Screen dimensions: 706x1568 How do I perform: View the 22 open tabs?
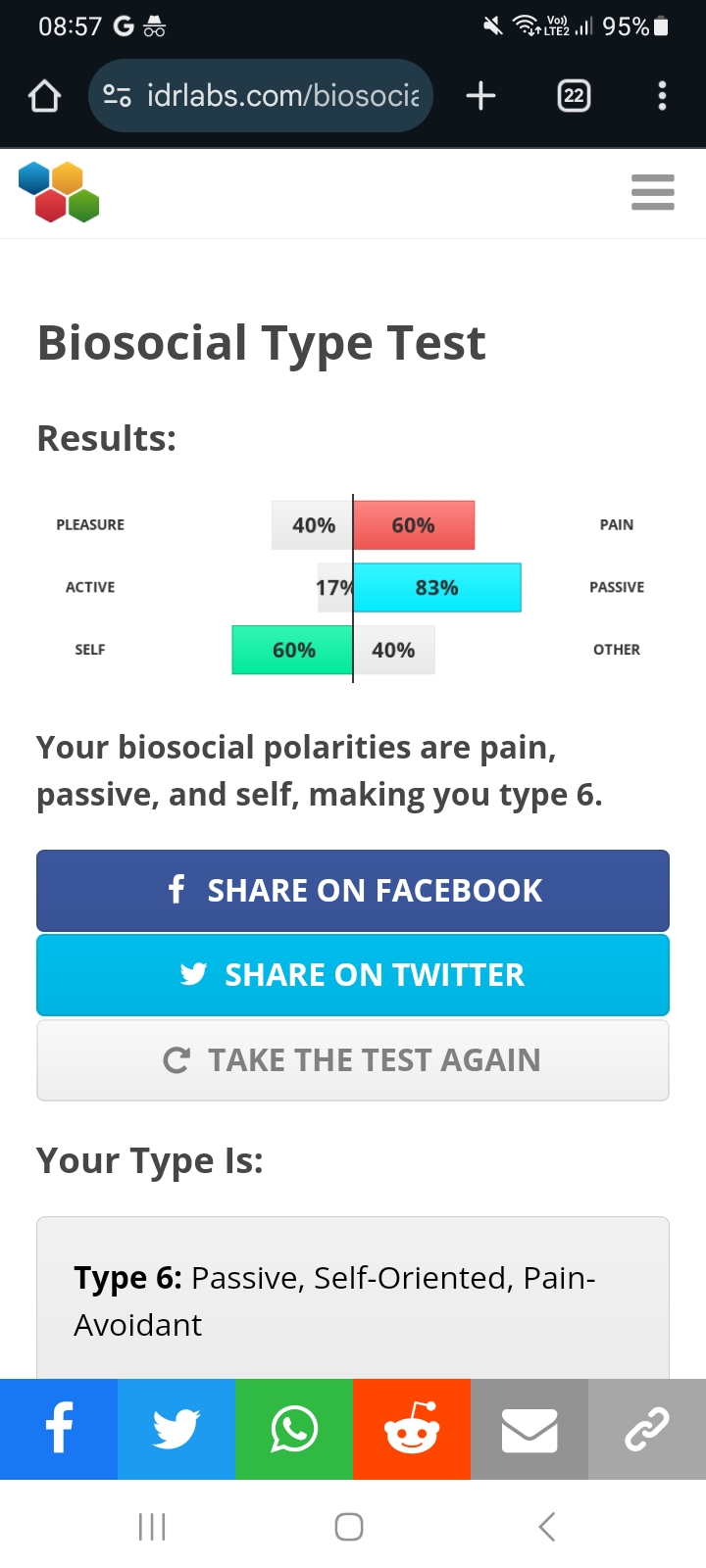point(574,96)
